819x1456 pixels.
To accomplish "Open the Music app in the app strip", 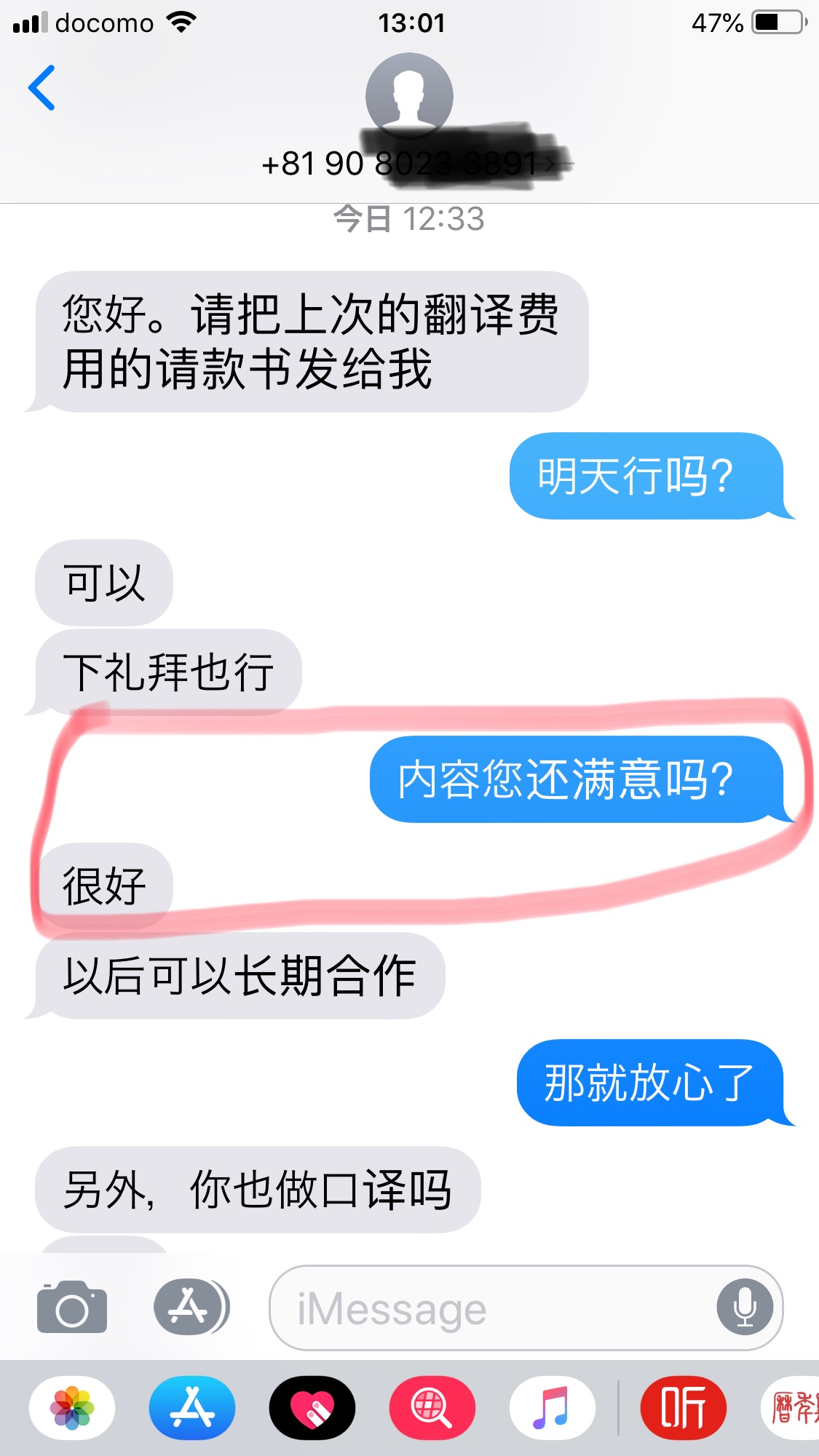I will (552, 1408).
